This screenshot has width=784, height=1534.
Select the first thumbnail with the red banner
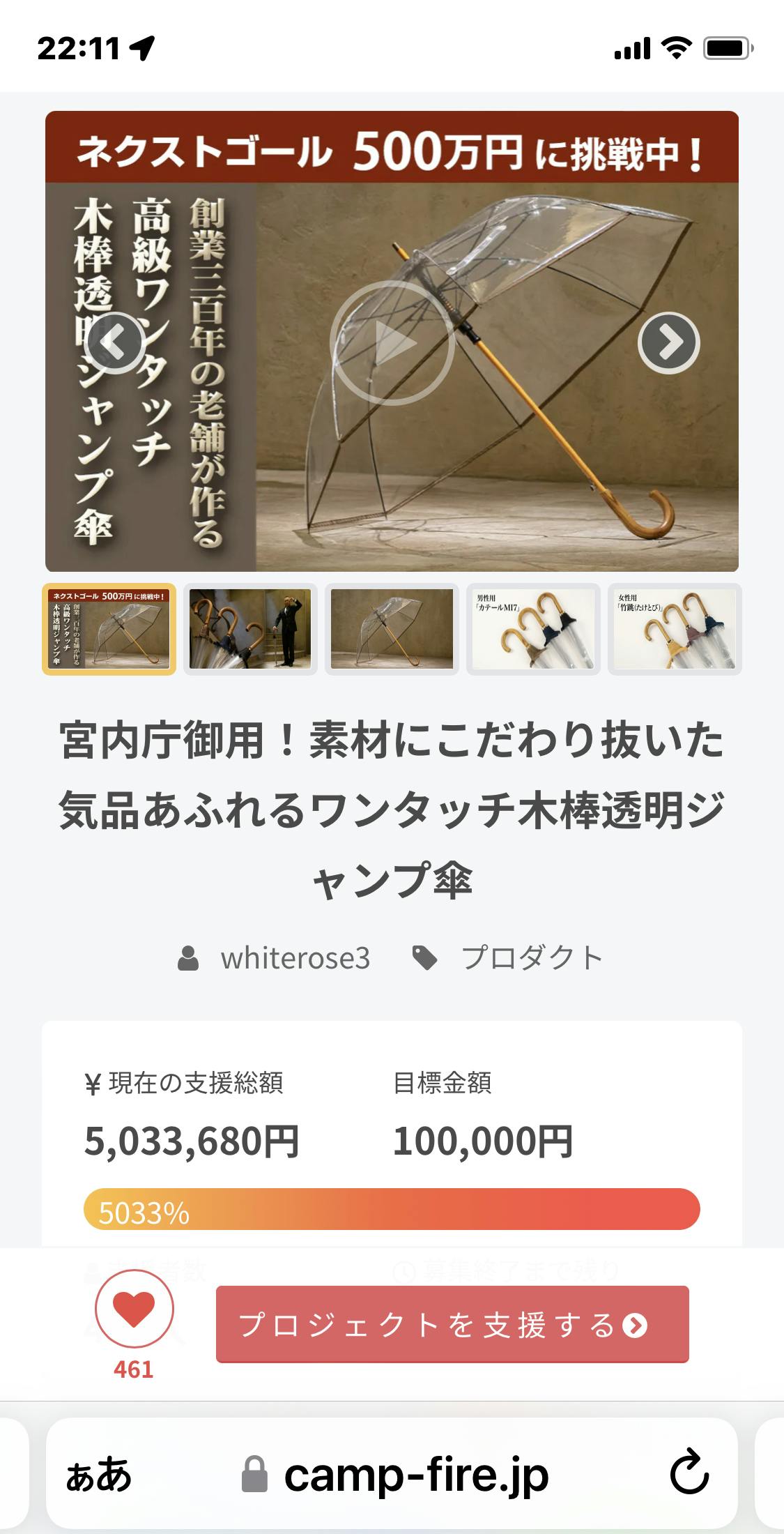(109, 629)
